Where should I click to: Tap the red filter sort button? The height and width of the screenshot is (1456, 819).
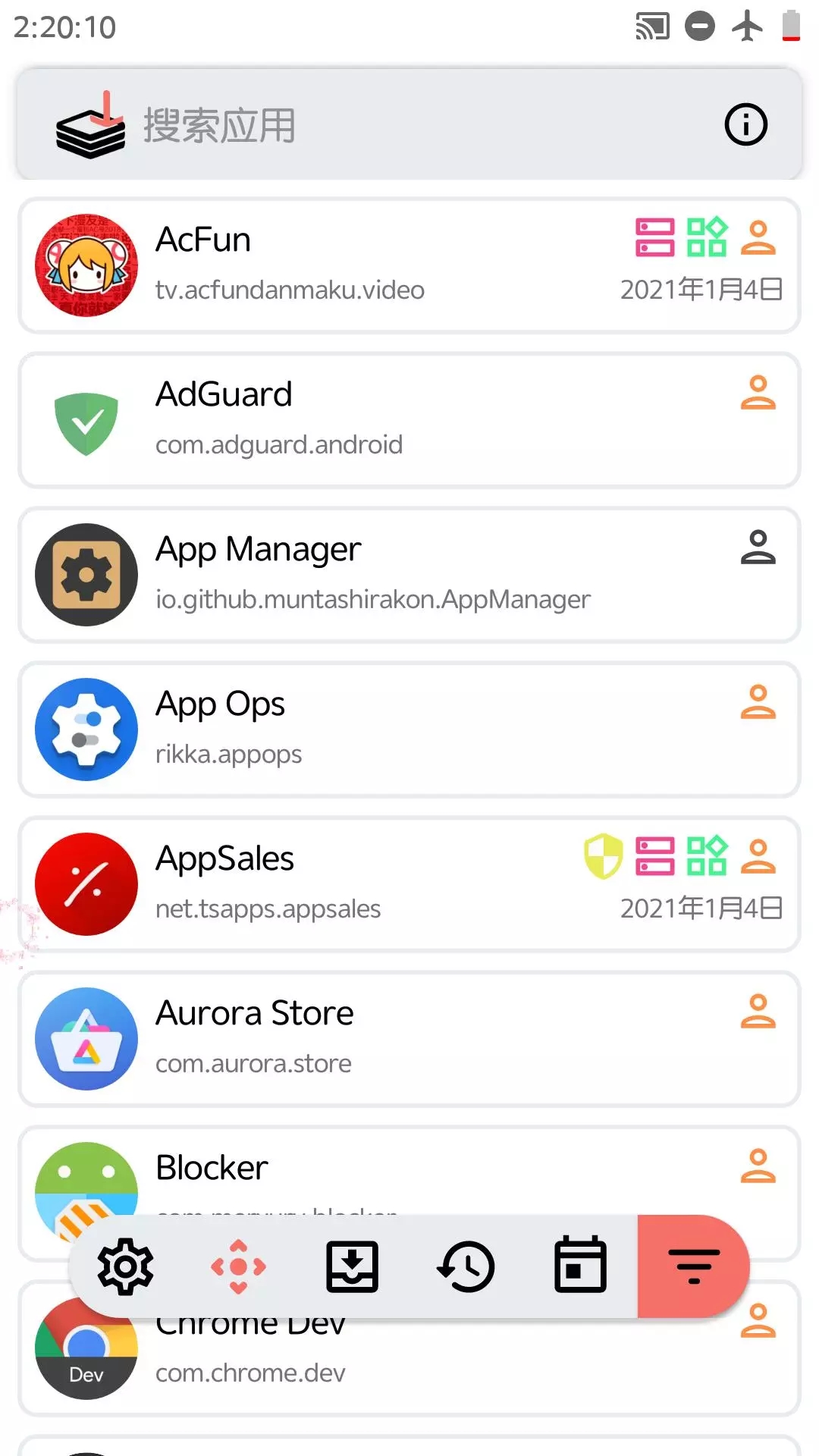693,1266
